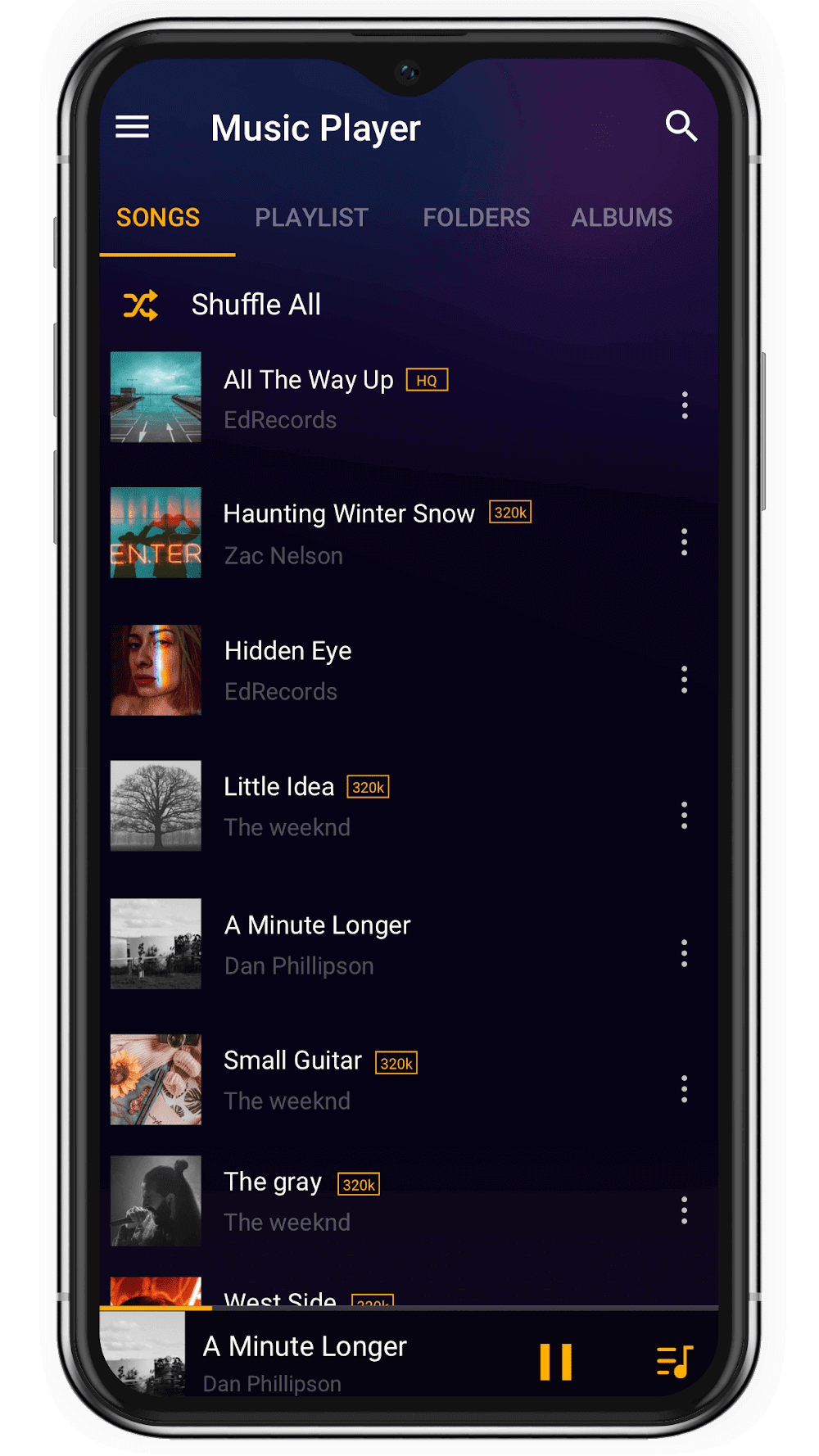The height and width of the screenshot is (1456, 819).
Task: Open the now playing bar for A Minute Longer
Action: 328,1362
